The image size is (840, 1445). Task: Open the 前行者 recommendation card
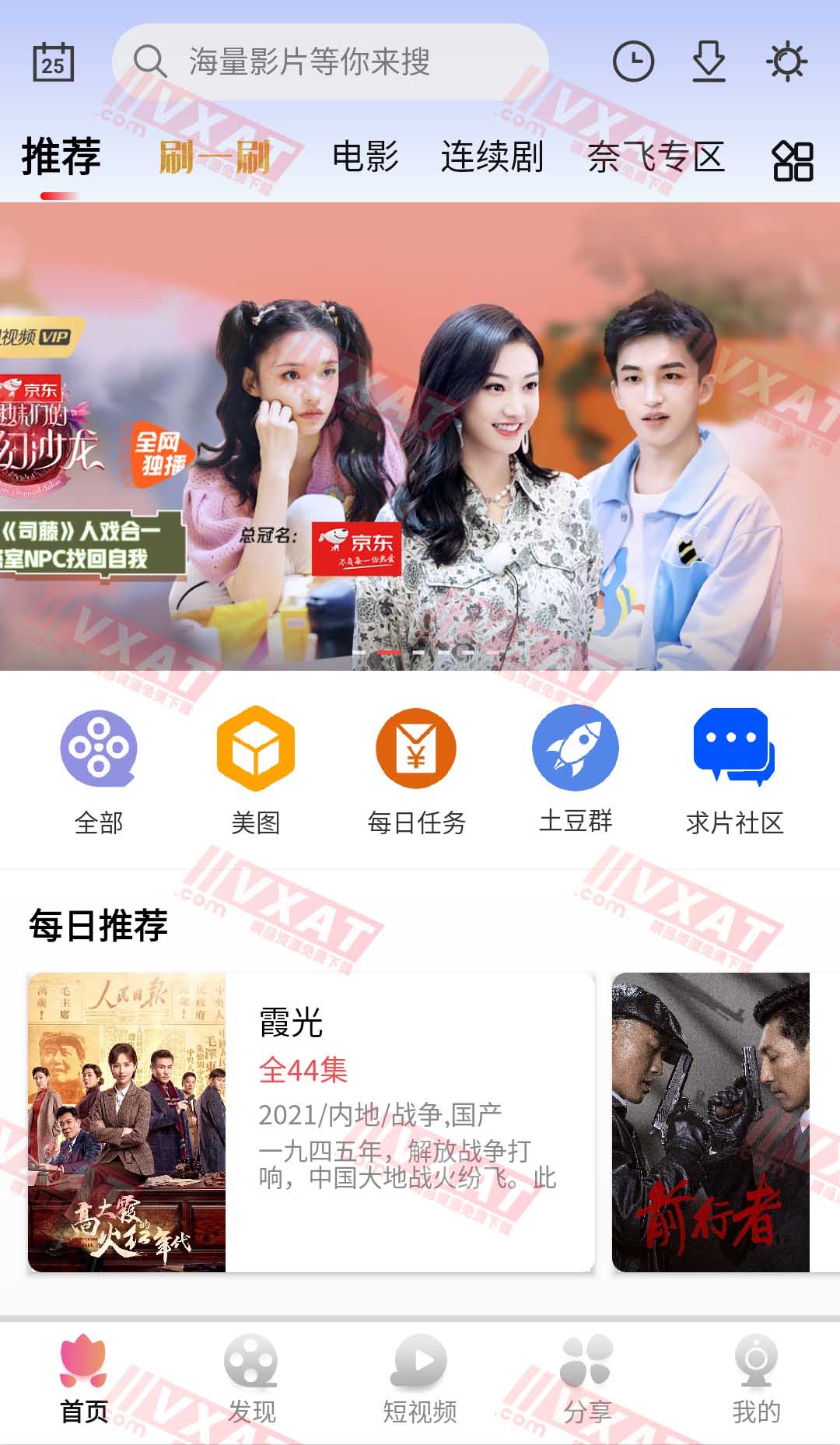(x=723, y=1121)
